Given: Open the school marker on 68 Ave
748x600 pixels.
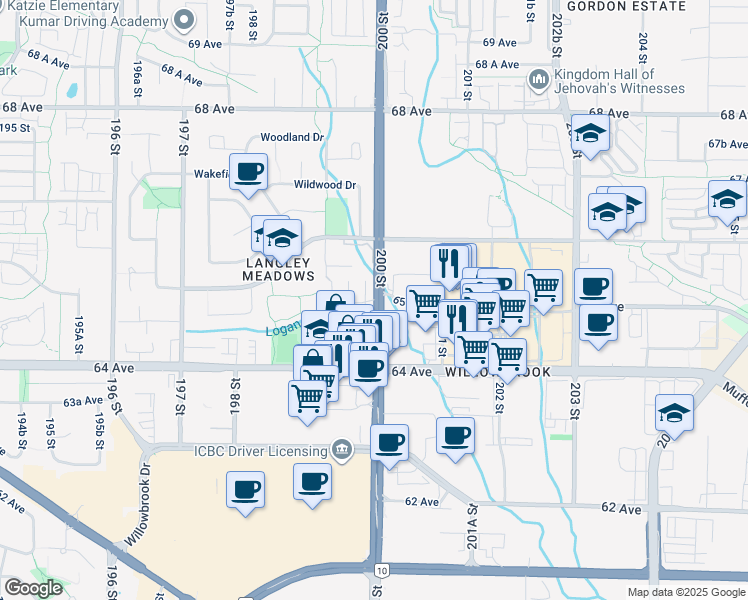Looking at the screenshot, I should pos(590,137).
